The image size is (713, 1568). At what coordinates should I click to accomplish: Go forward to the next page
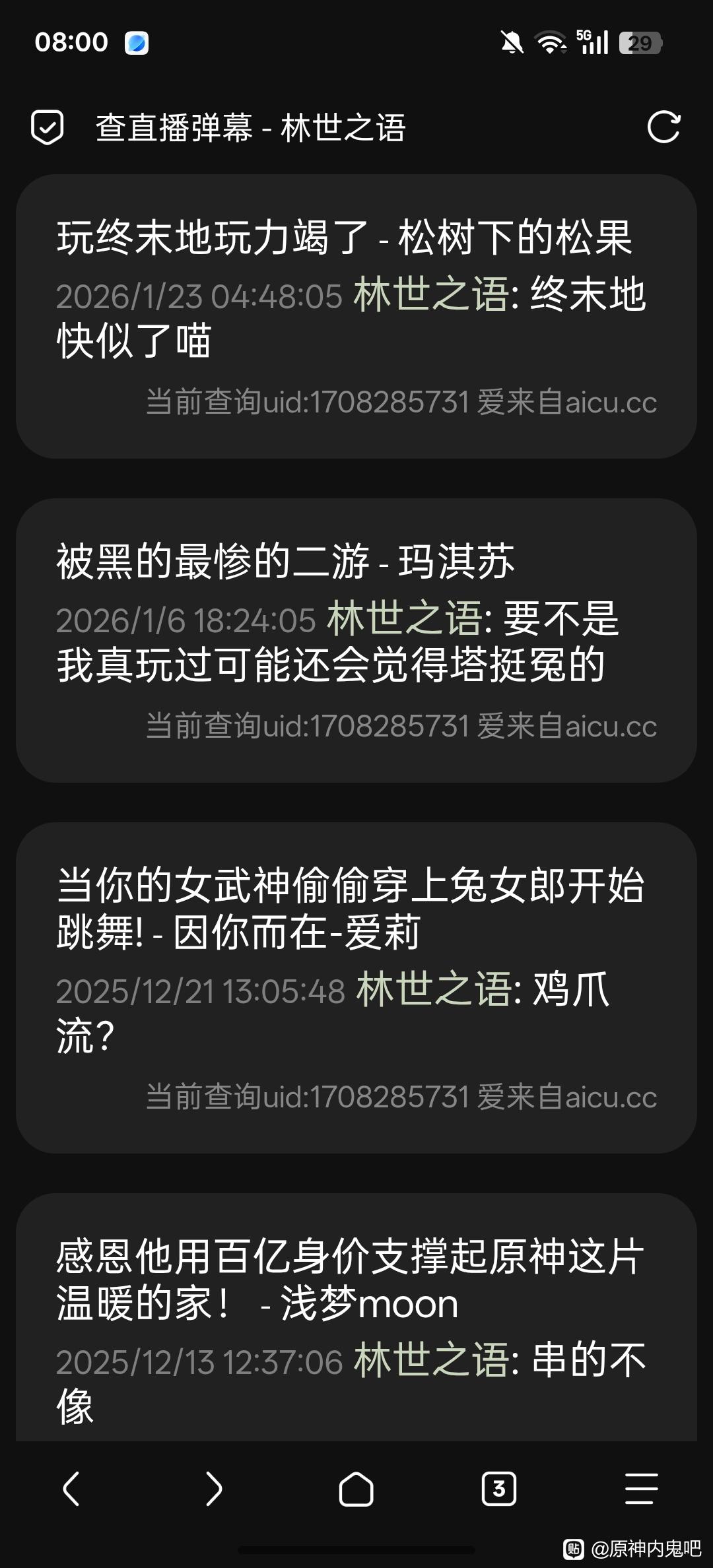click(x=214, y=1489)
